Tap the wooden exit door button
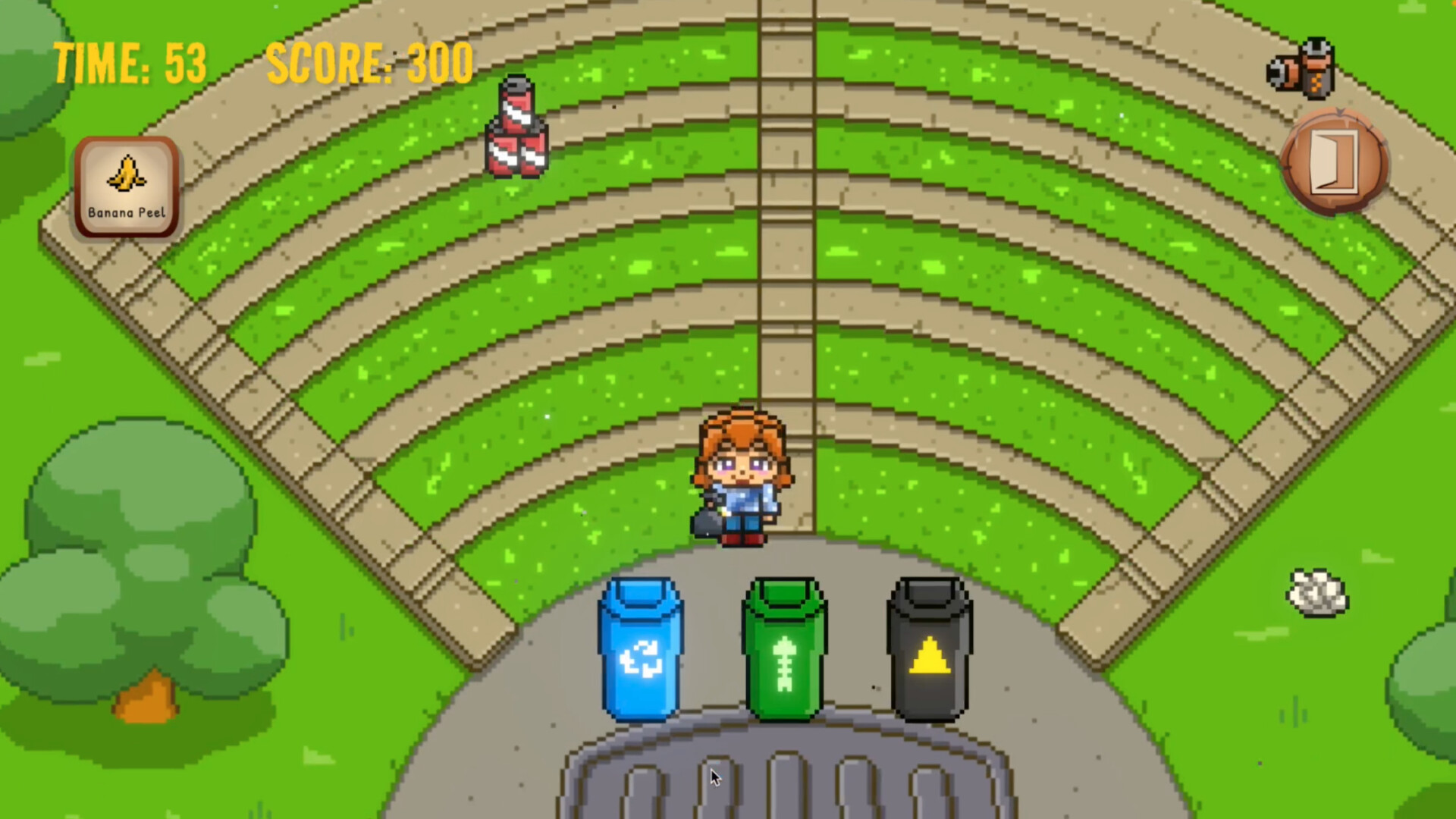This screenshot has height=819, width=1456. tap(1335, 161)
